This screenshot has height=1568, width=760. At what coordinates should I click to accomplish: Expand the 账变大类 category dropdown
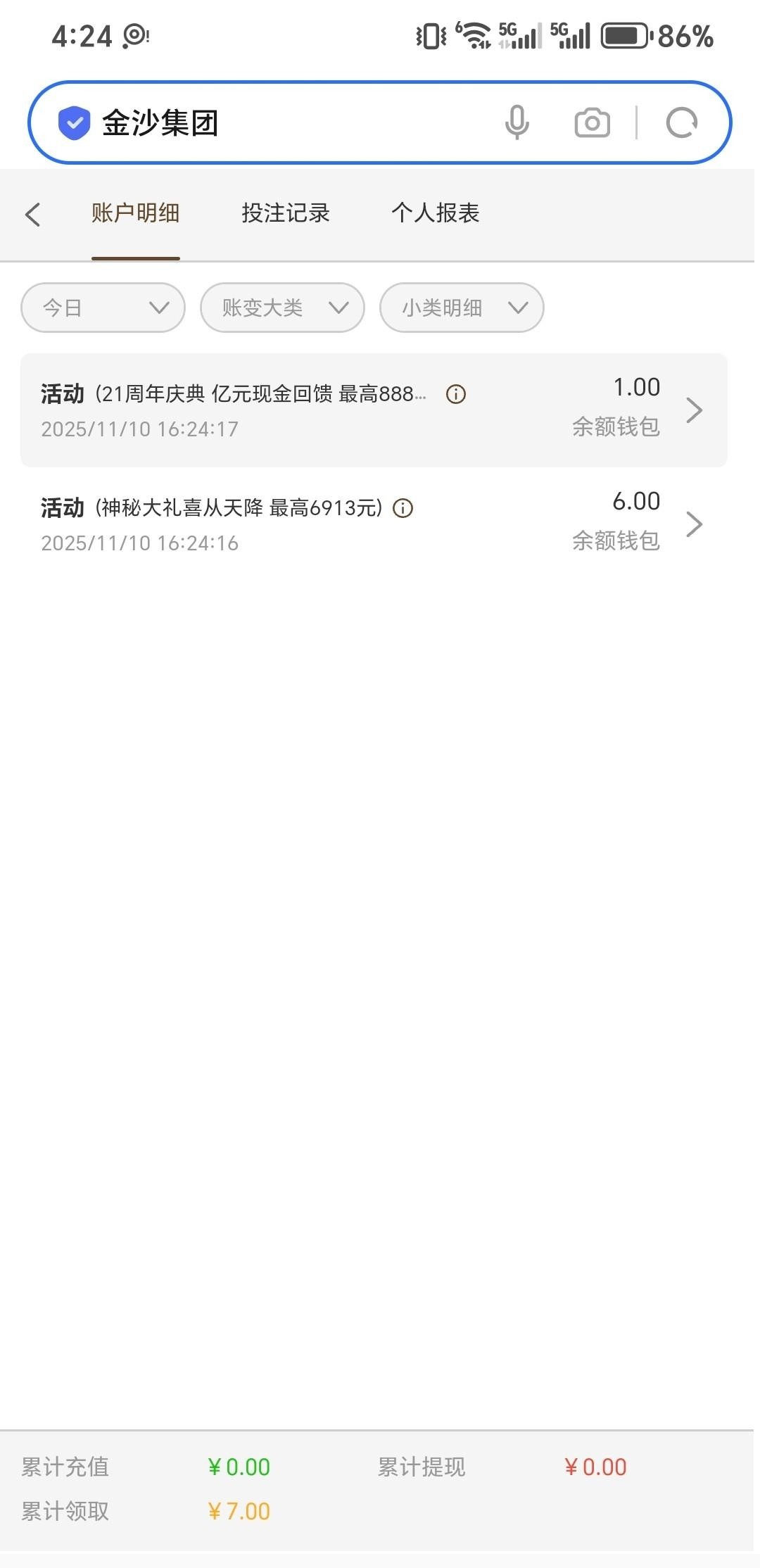(x=281, y=308)
